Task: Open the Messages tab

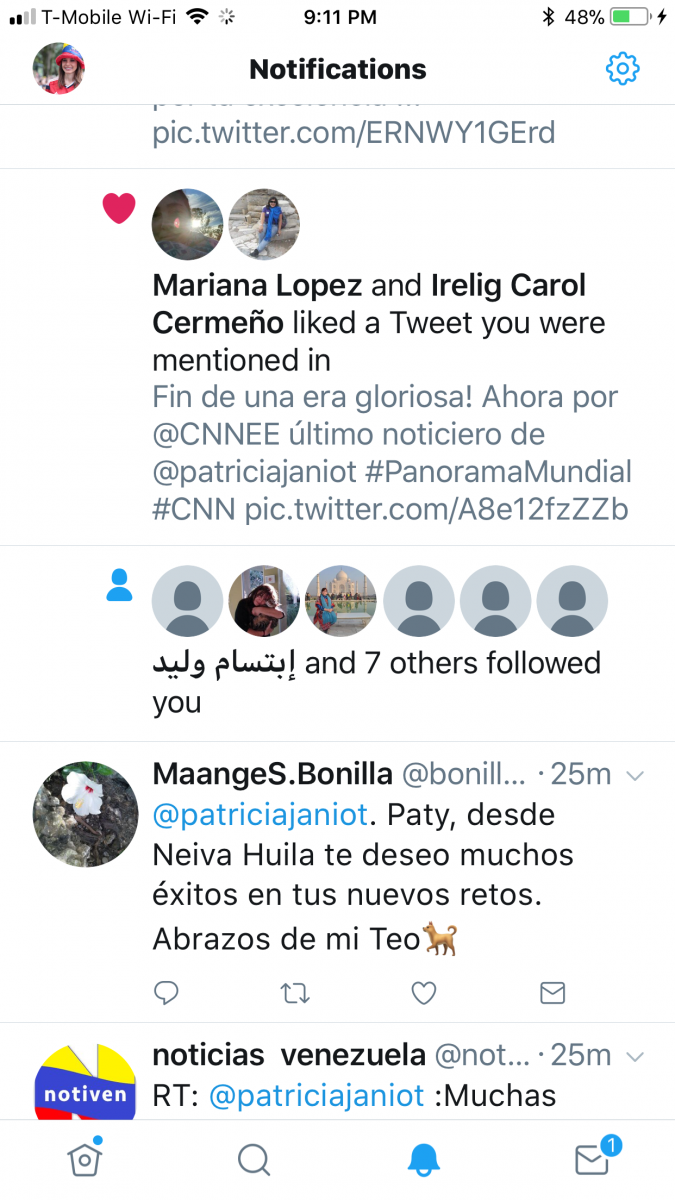Action: [x=593, y=1157]
